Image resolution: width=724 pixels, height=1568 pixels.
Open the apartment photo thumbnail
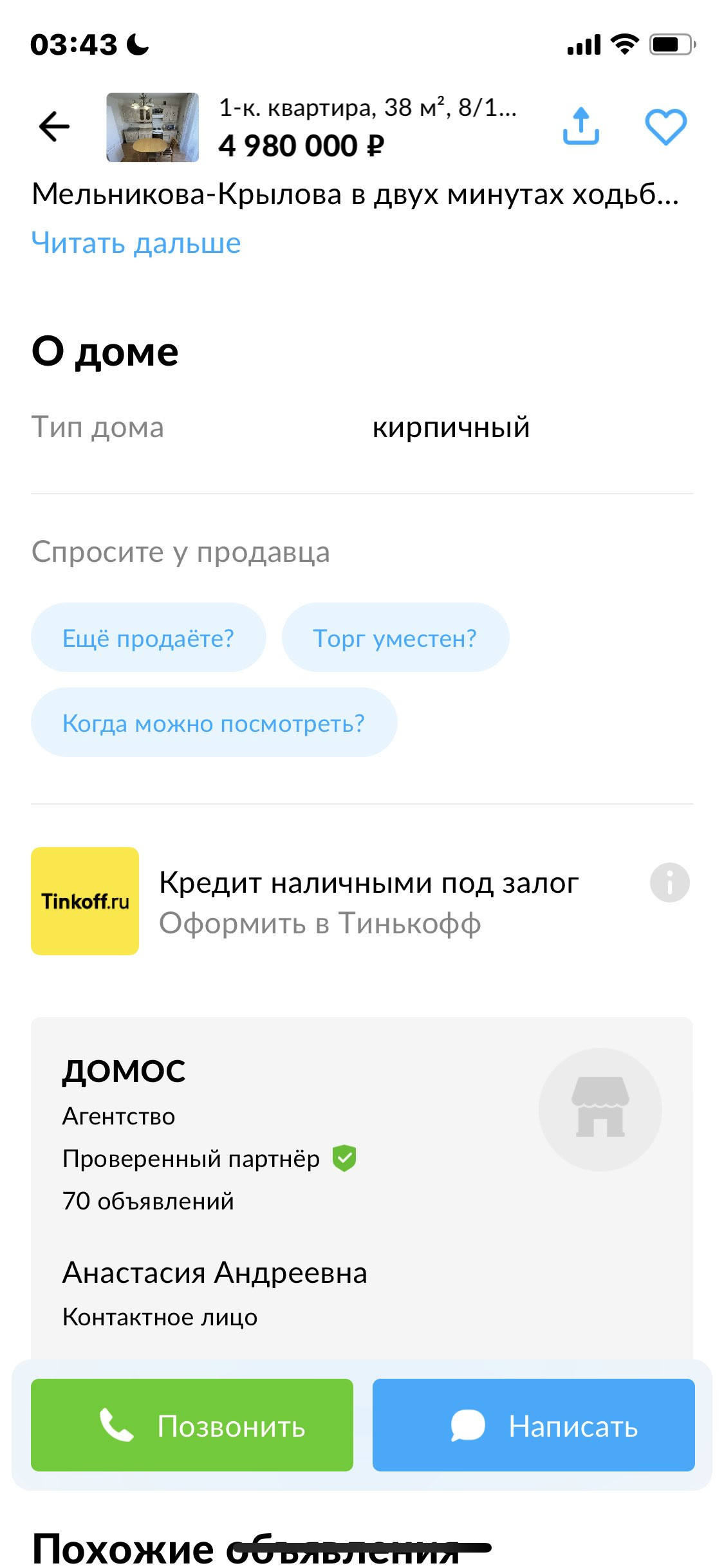153,127
